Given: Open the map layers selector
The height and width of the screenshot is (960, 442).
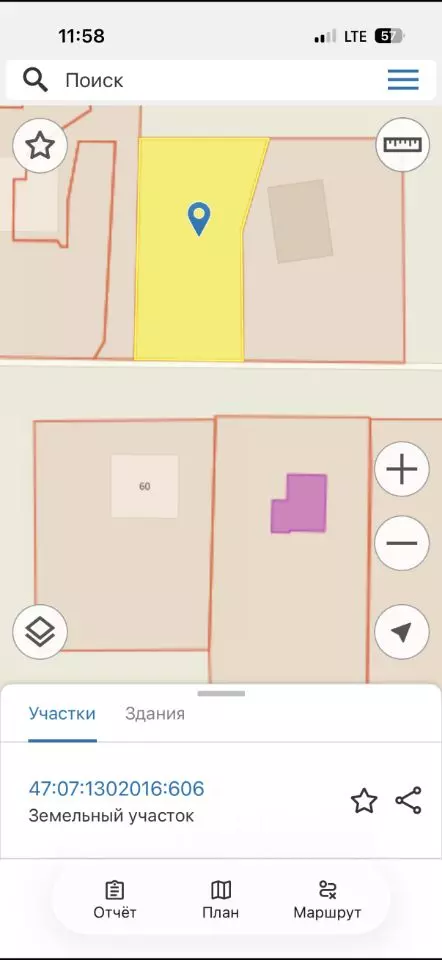Looking at the screenshot, I should 40,632.
